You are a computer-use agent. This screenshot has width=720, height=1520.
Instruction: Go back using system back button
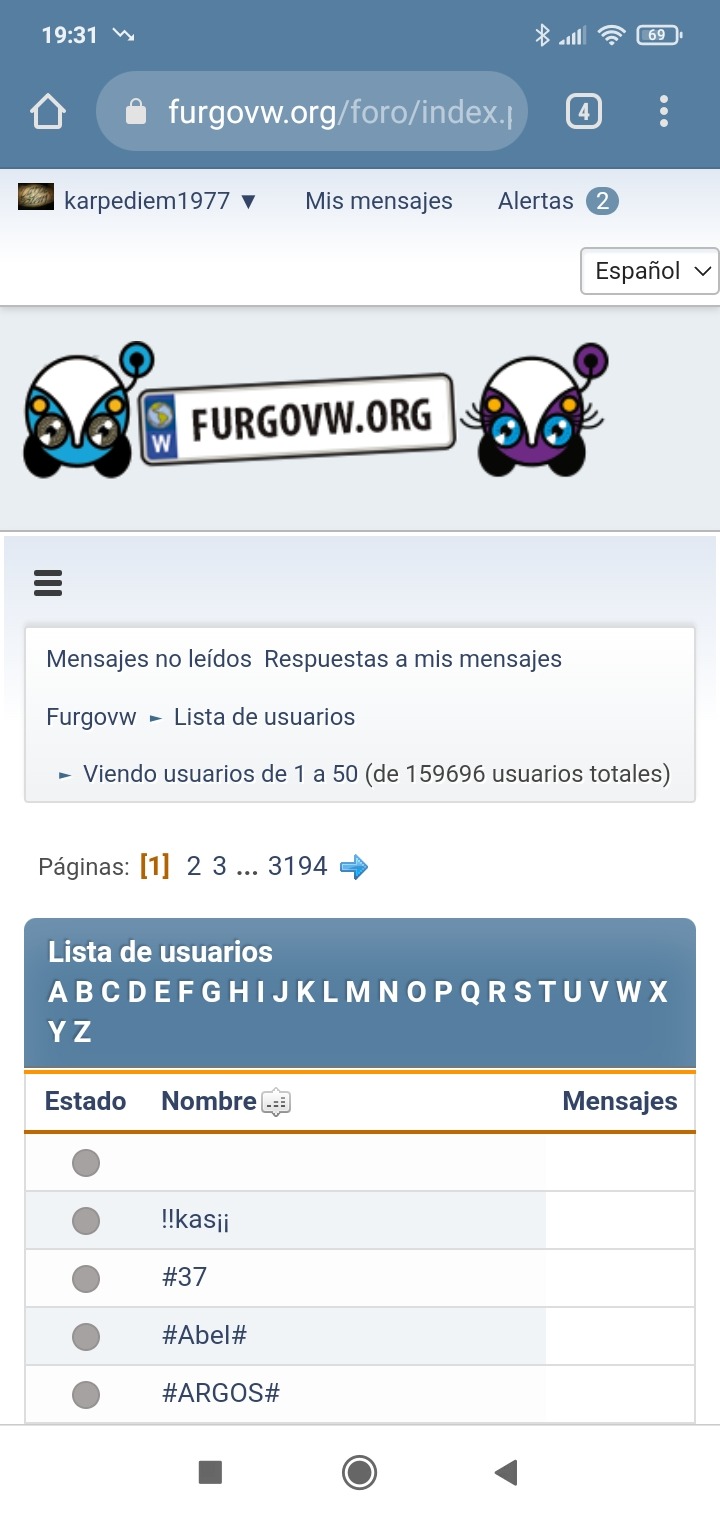506,1472
